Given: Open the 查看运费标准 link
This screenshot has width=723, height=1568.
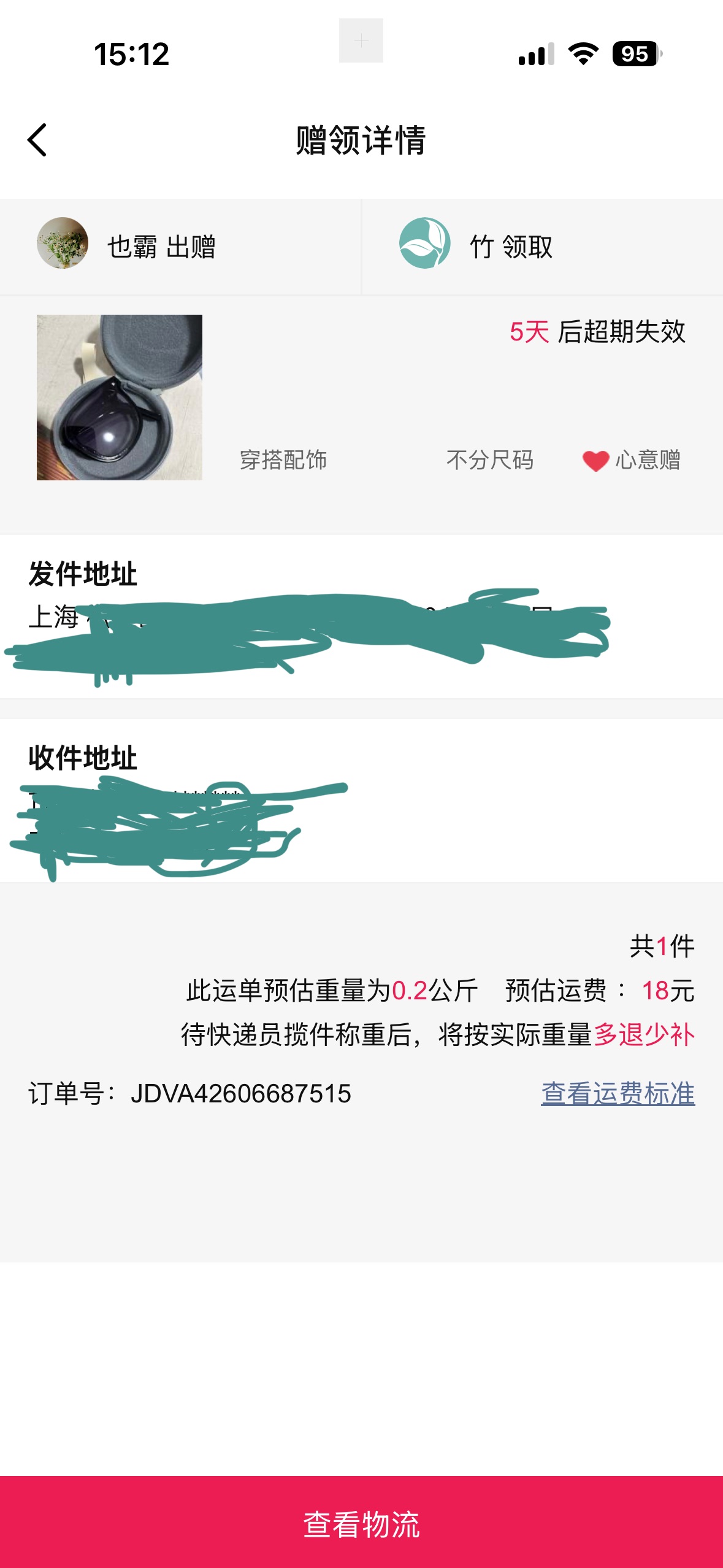Looking at the screenshot, I should (x=618, y=1093).
